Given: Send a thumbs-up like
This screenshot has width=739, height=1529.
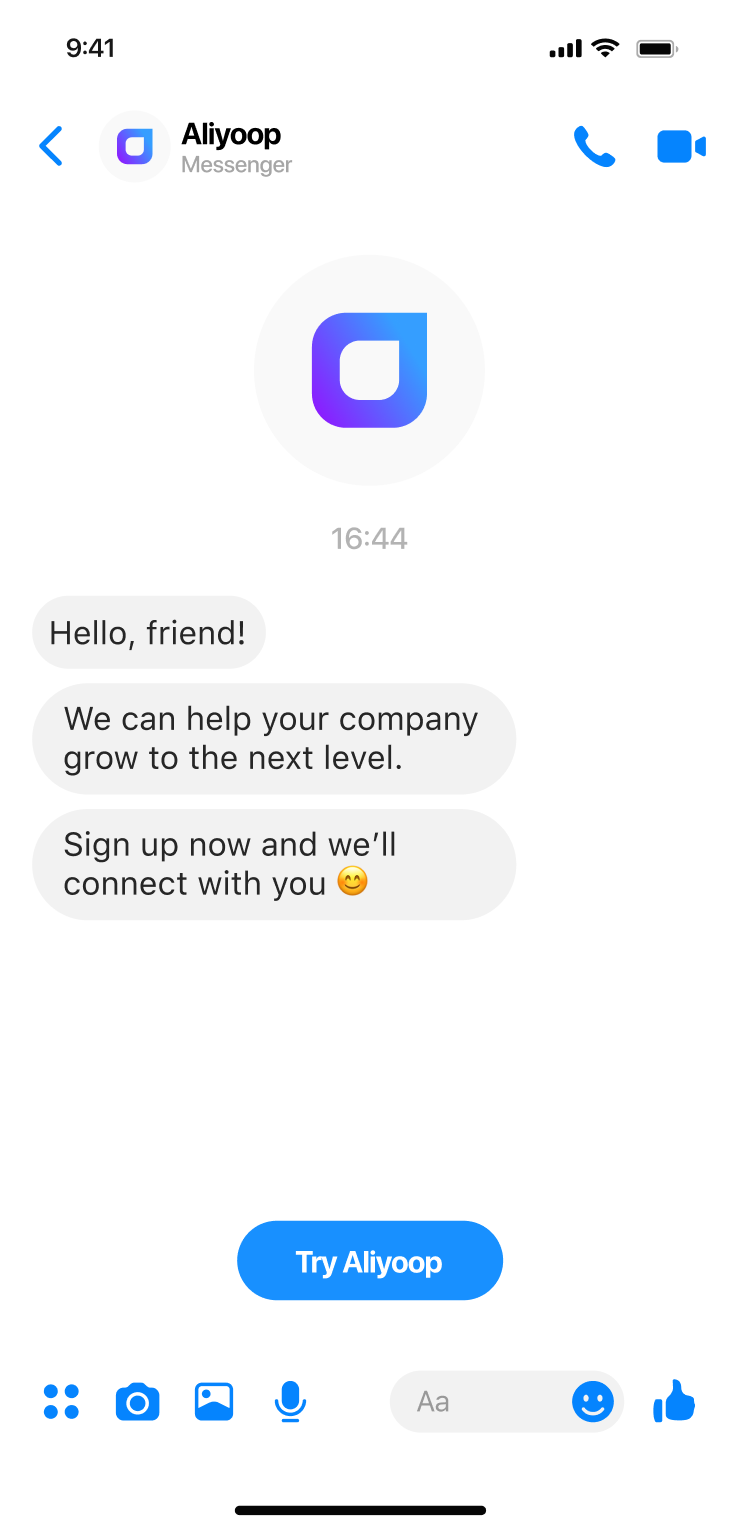Looking at the screenshot, I should point(675,1401).
